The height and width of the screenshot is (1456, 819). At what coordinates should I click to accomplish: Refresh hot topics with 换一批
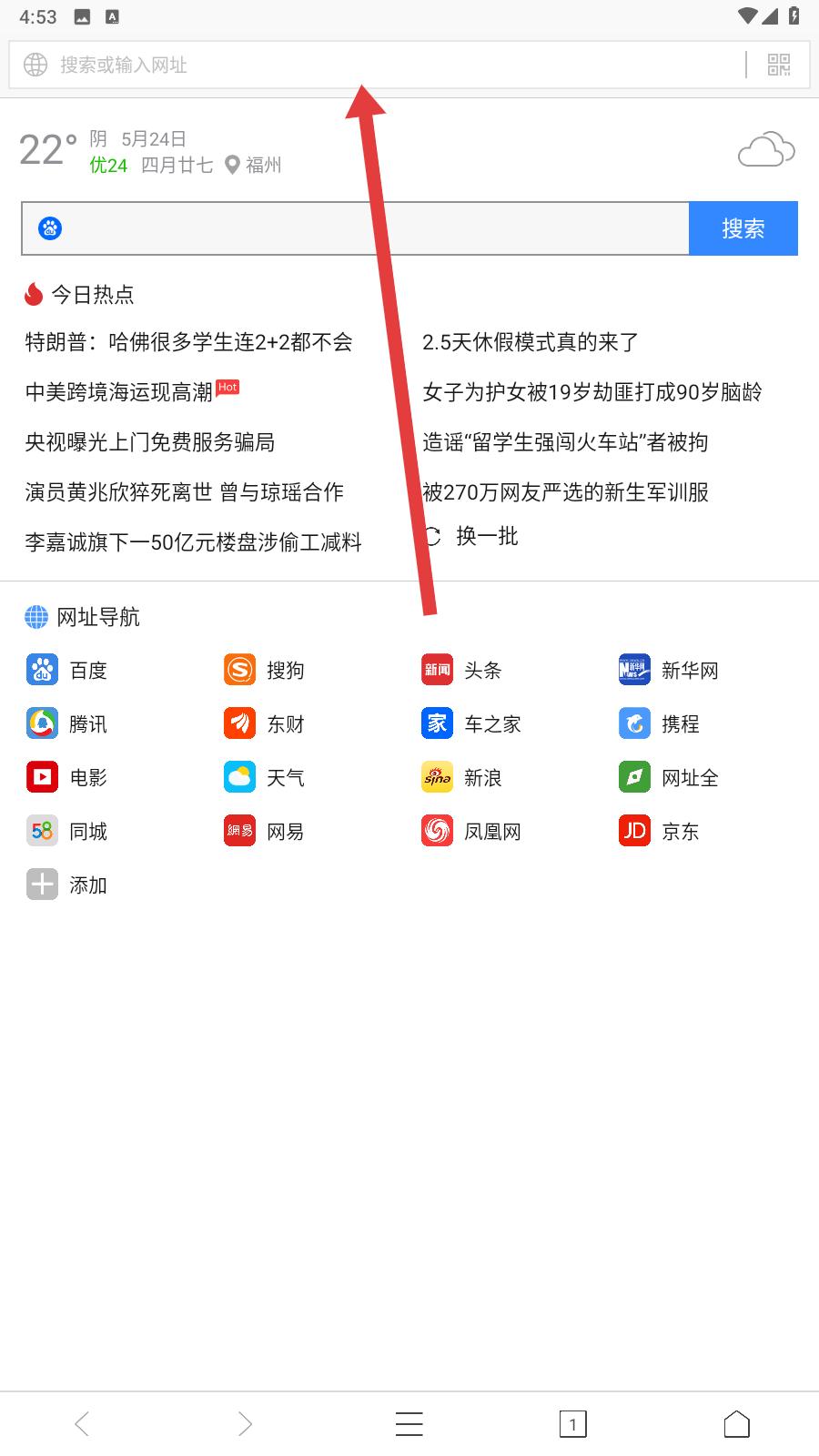click(x=473, y=536)
